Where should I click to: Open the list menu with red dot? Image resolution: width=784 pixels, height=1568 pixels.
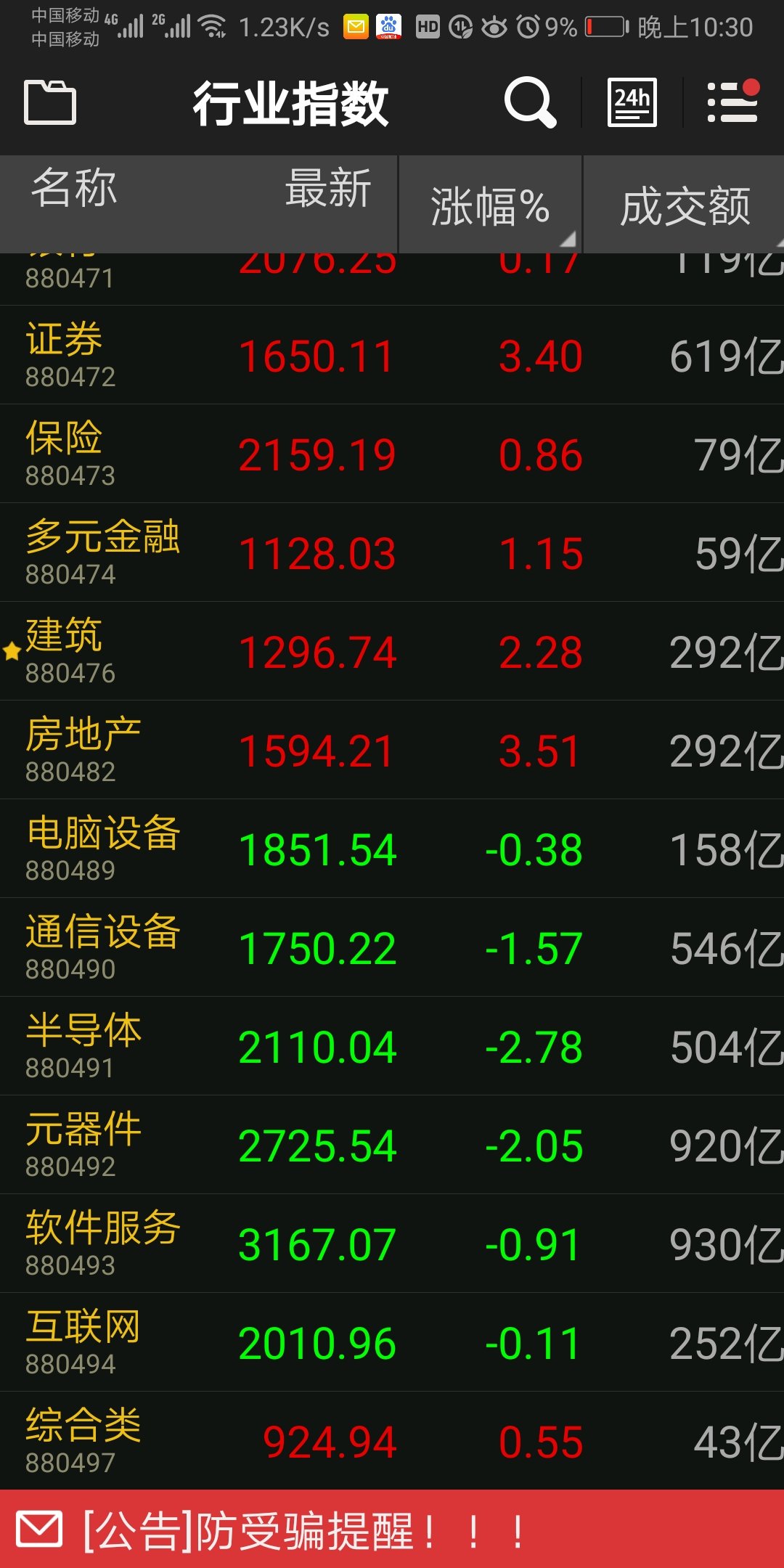click(x=732, y=102)
